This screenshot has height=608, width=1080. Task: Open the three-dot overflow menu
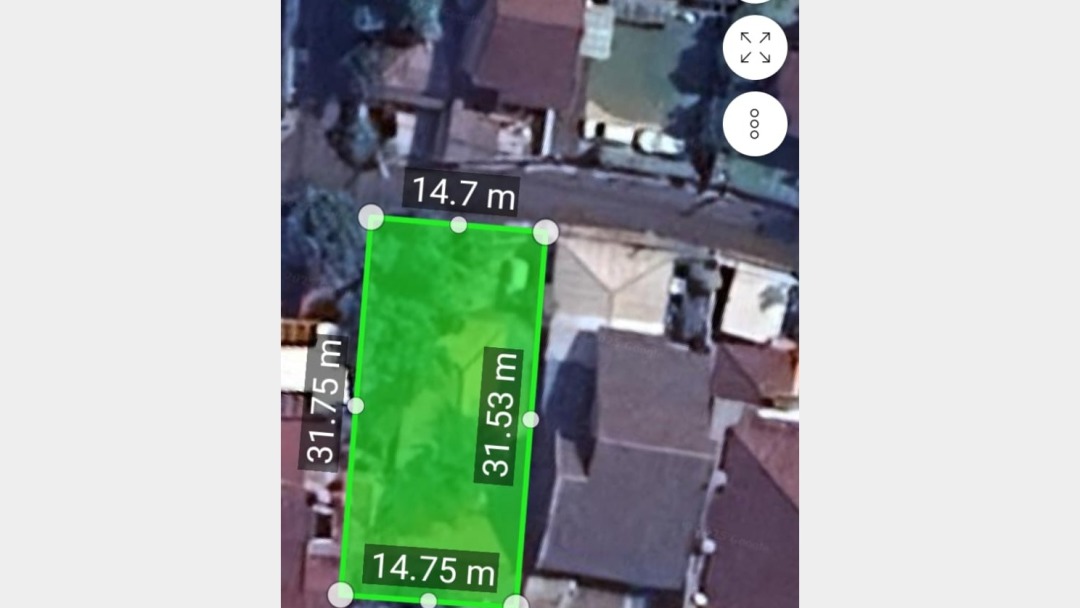pyautogui.click(x=755, y=123)
